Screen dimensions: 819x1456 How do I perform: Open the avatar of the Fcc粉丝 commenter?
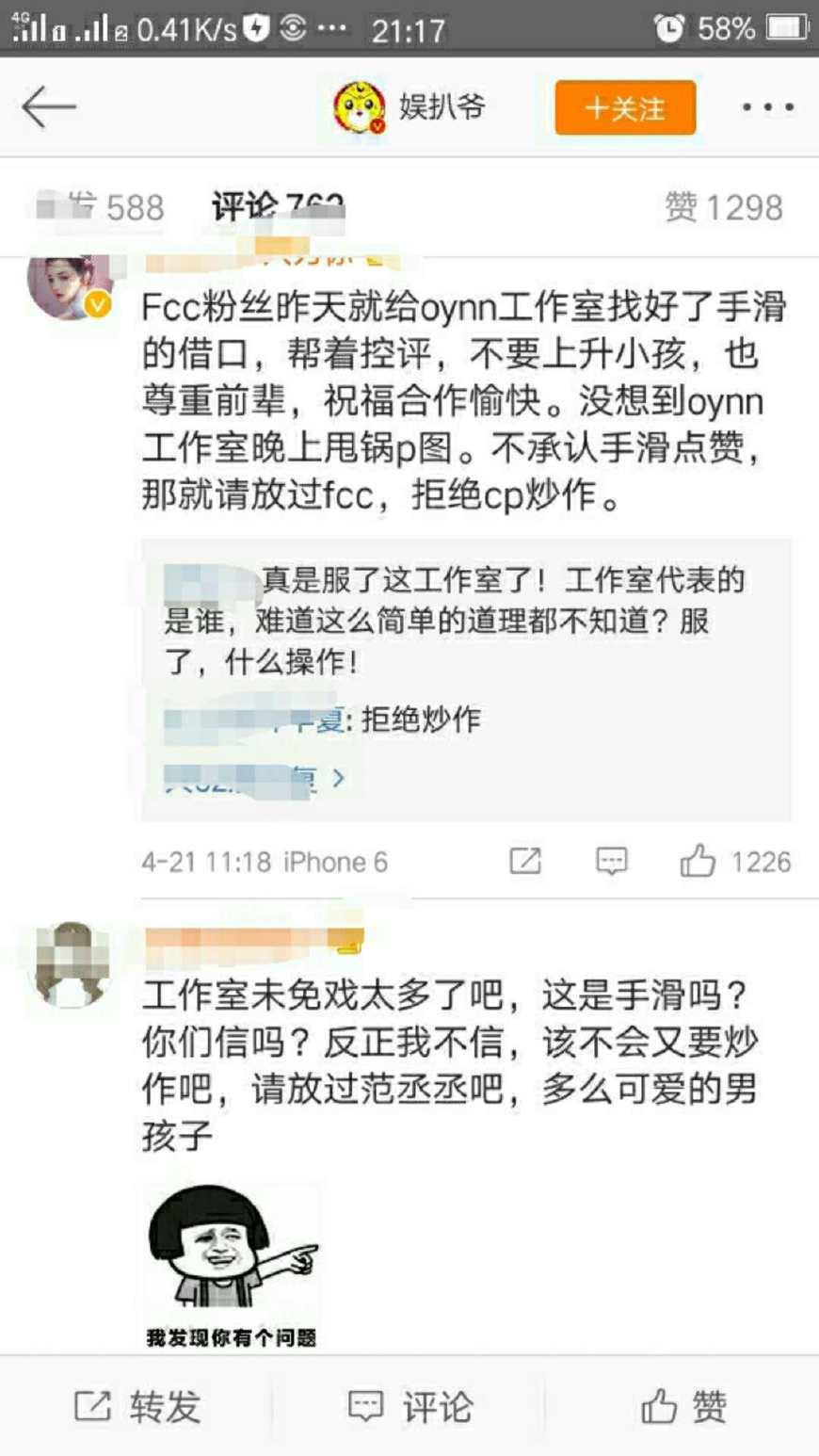coord(71,287)
